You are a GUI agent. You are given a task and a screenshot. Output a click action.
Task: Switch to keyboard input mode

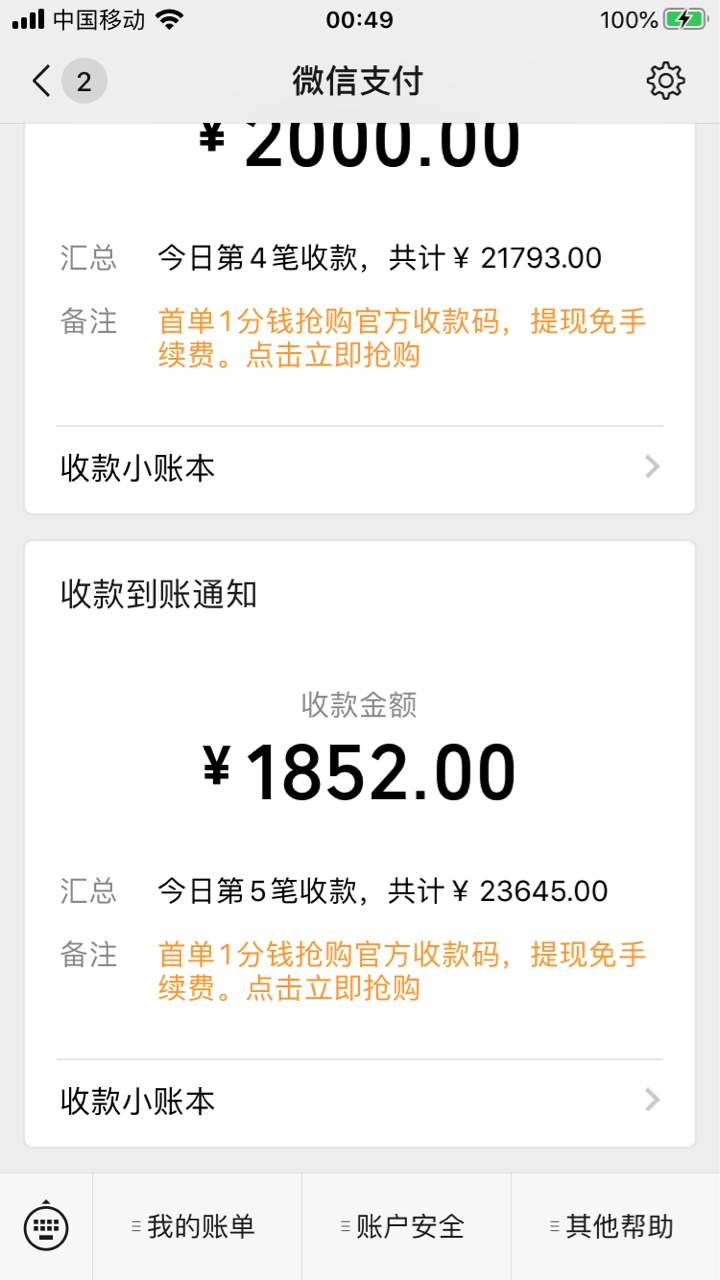[x=46, y=1226]
